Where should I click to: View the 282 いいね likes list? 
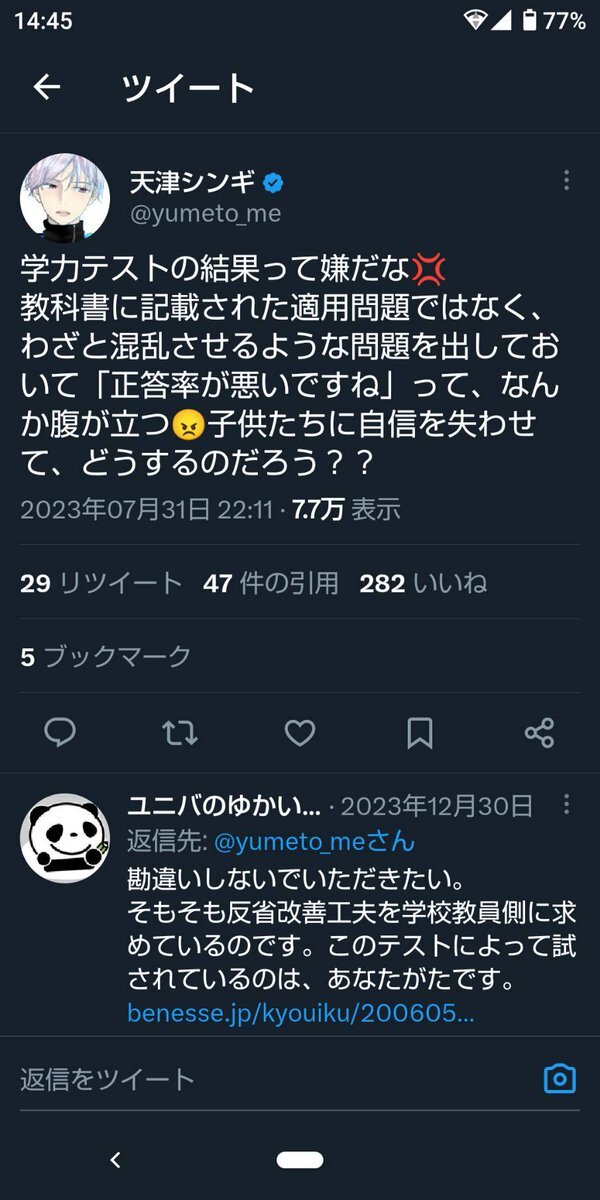(423, 583)
